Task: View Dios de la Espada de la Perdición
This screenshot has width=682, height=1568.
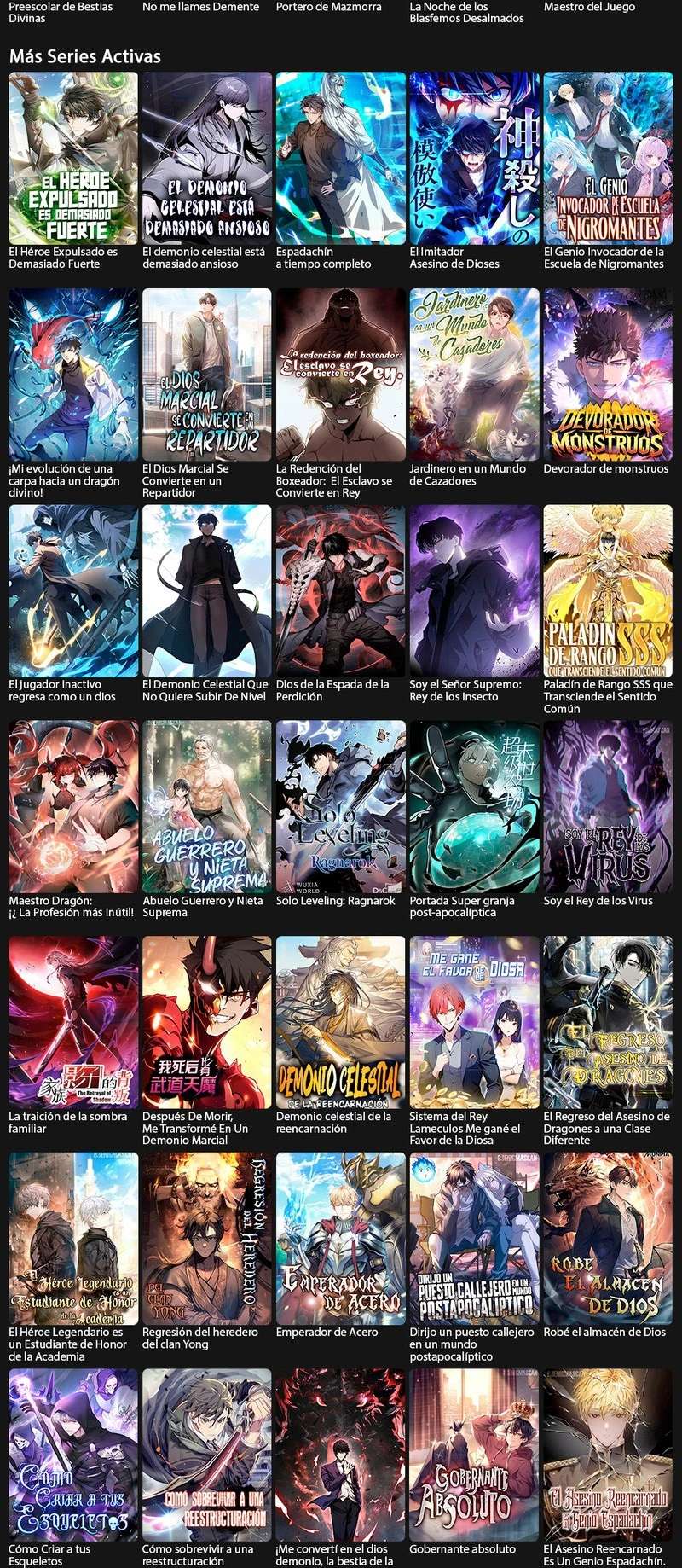Action: coord(341,590)
